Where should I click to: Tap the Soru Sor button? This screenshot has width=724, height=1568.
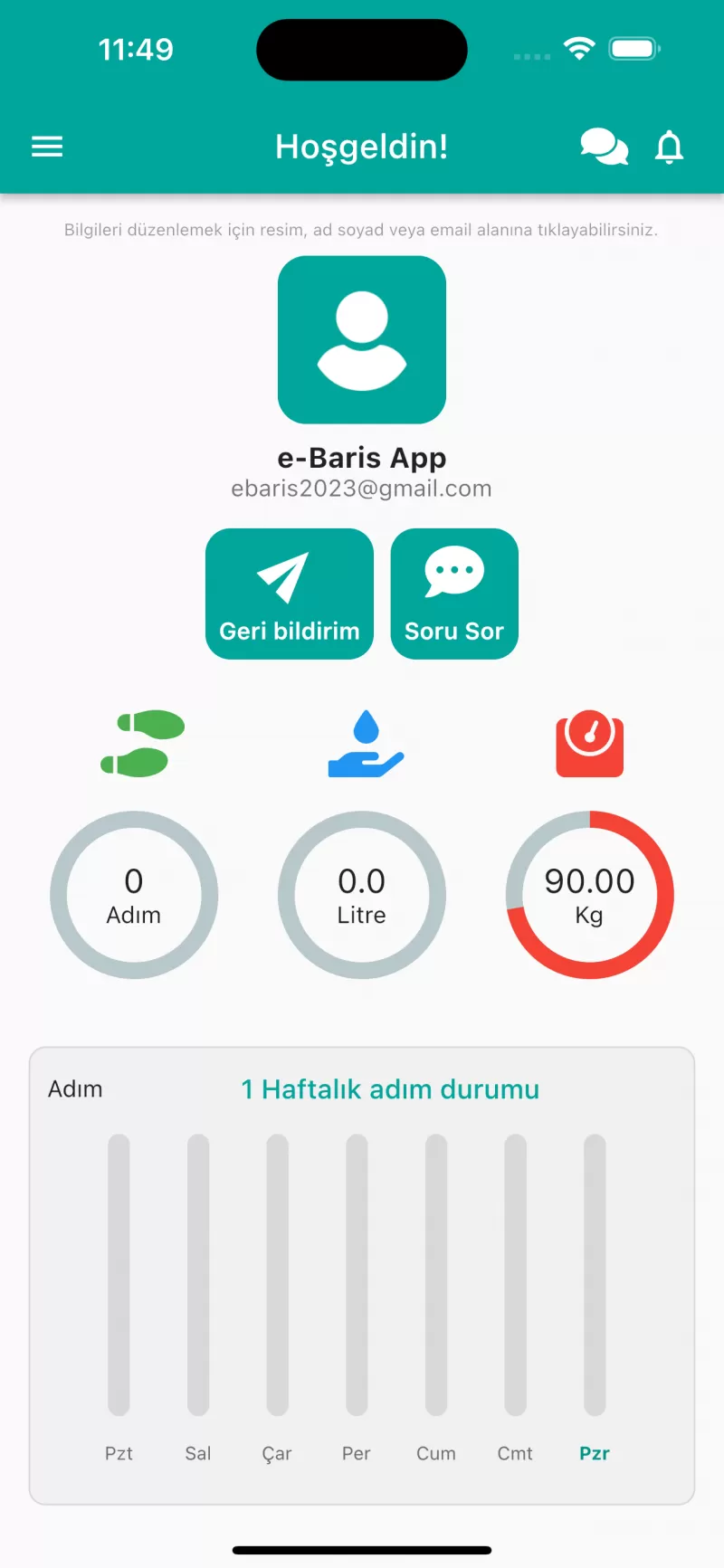coord(454,594)
